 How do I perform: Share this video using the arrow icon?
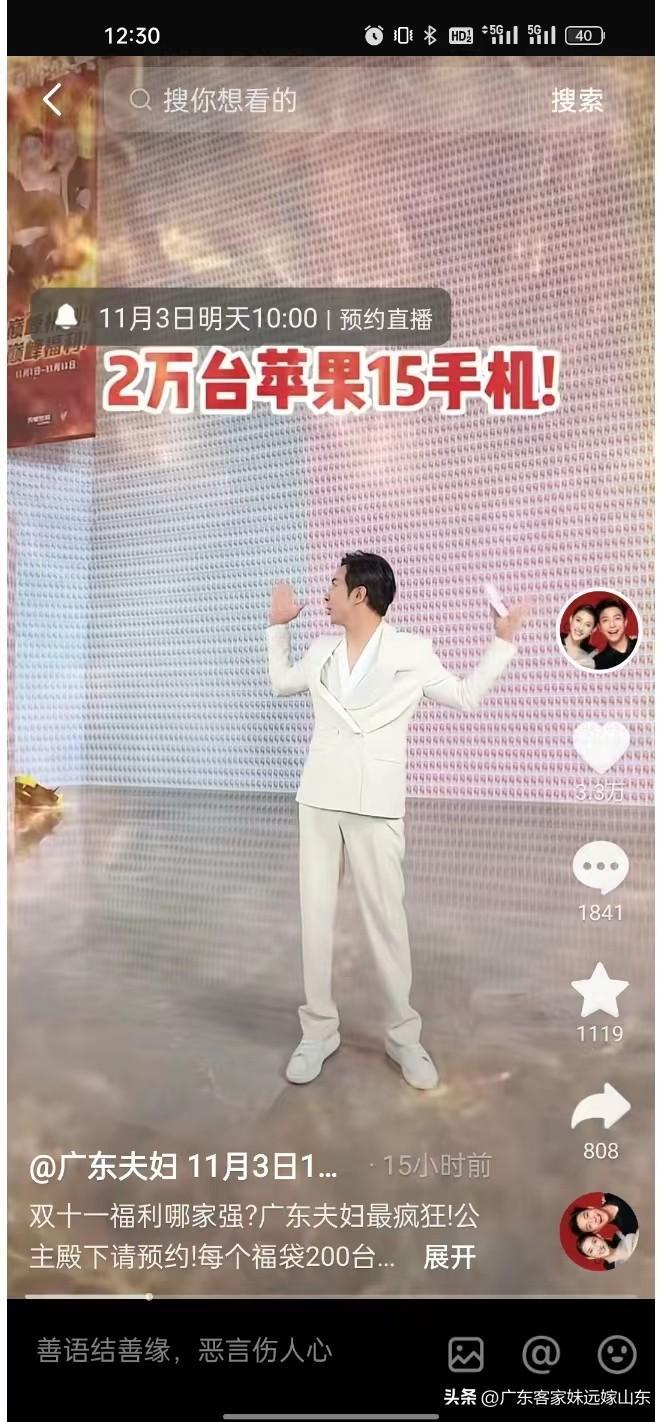click(600, 1108)
